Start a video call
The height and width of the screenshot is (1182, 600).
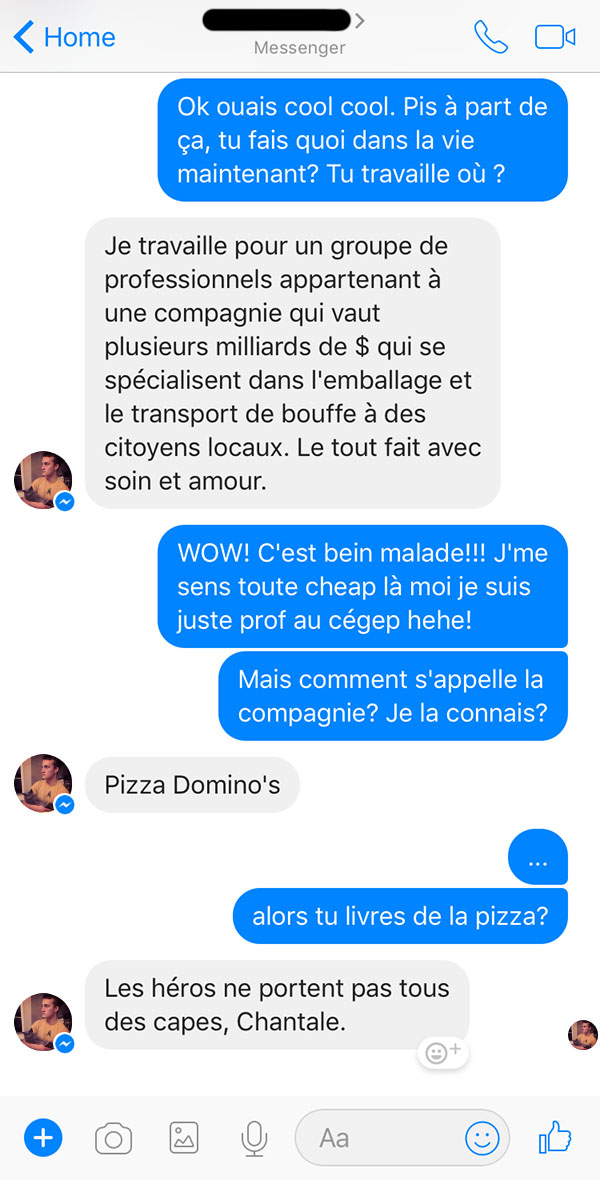point(556,37)
